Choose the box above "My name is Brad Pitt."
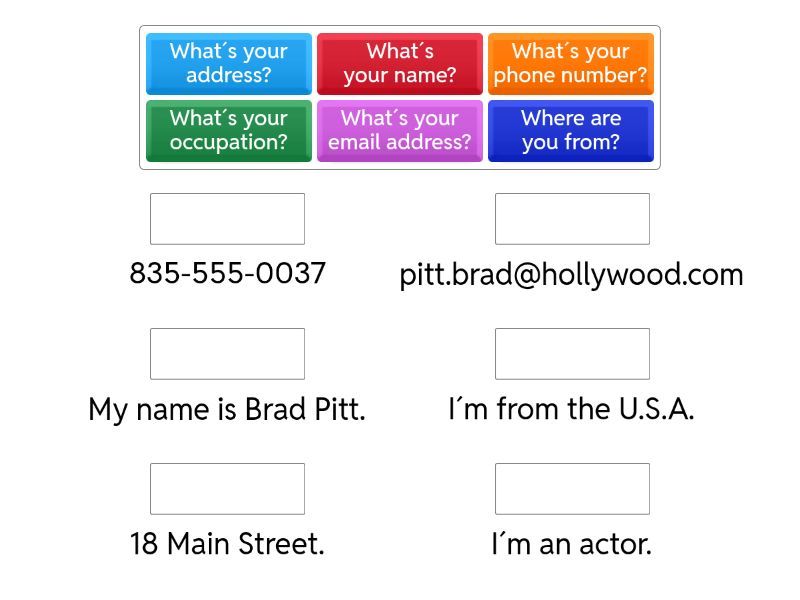This screenshot has height=600, width=800. 227,354
